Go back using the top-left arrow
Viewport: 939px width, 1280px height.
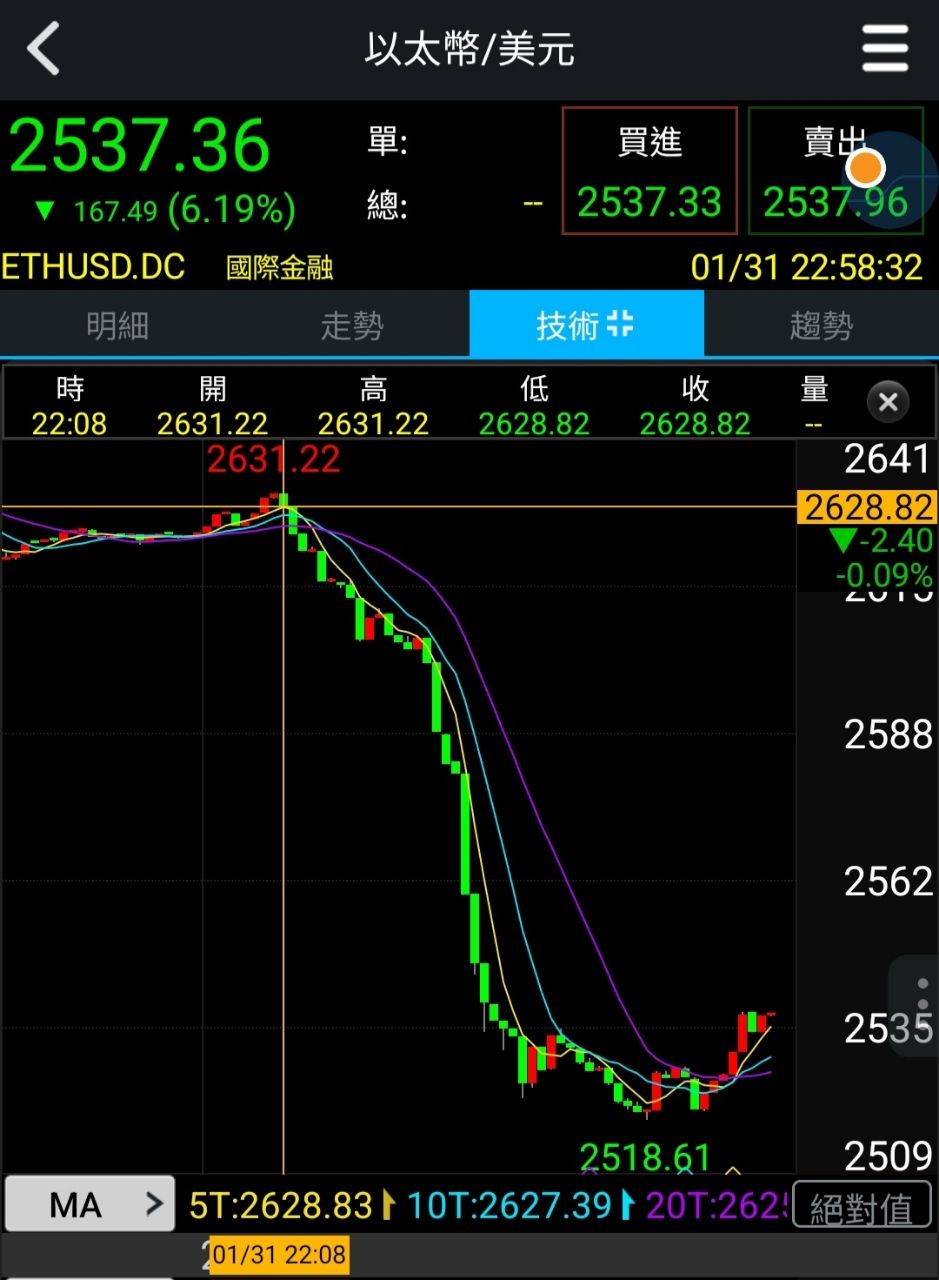pyautogui.click(x=44, y=50)
